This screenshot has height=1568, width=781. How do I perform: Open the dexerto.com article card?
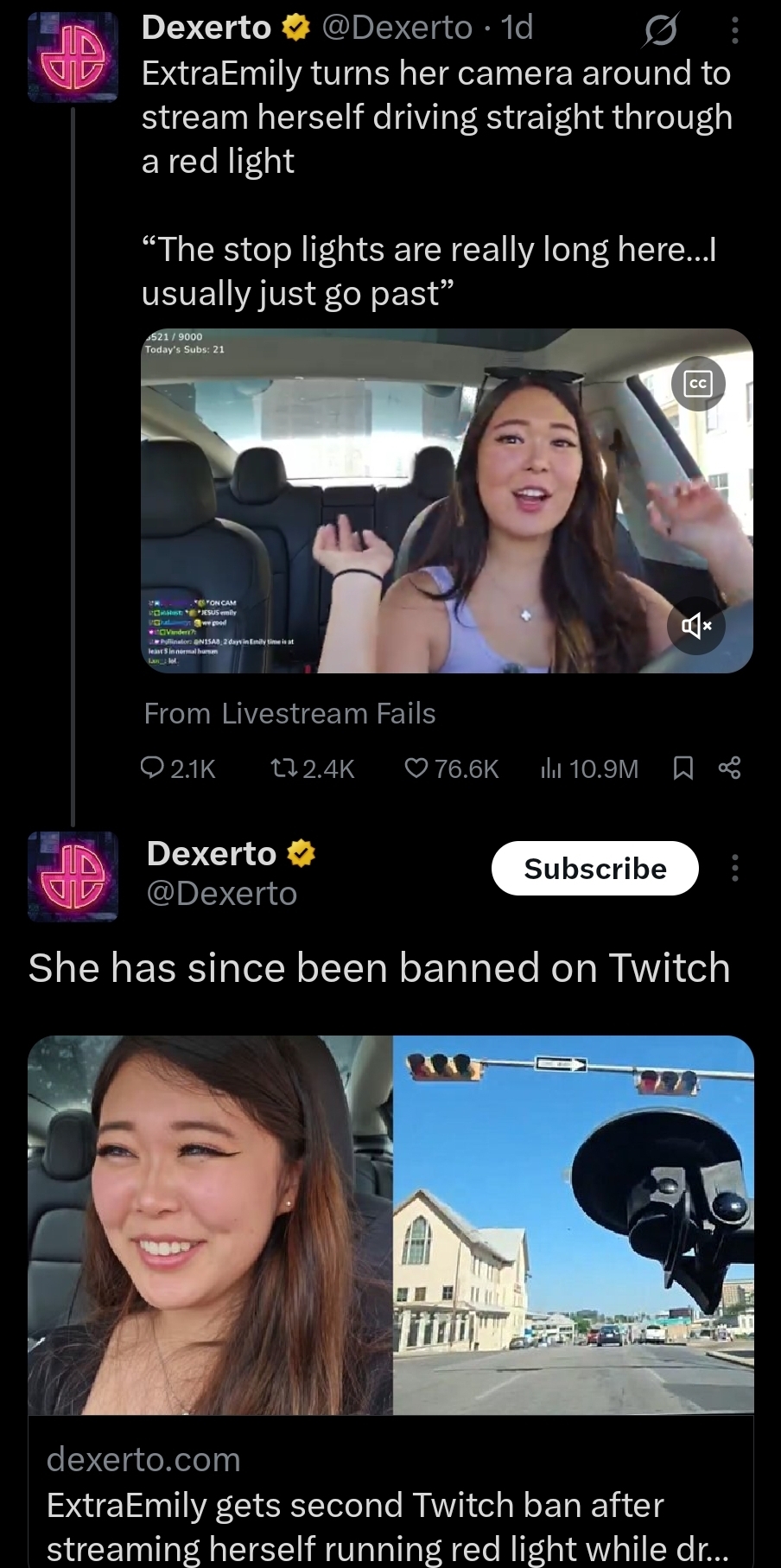click(x=390, y=1301)
